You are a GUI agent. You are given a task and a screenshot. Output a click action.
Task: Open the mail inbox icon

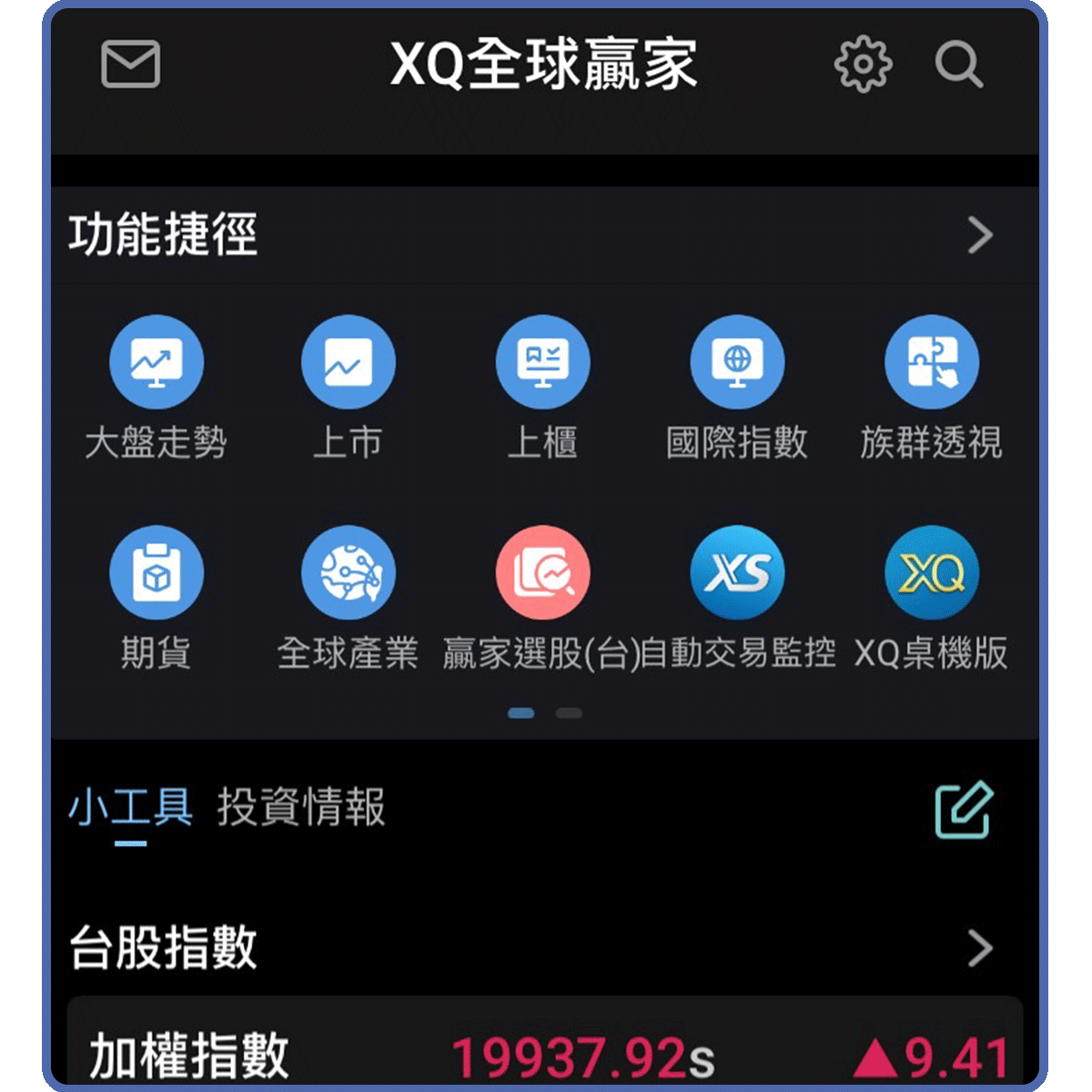[130, 65]
